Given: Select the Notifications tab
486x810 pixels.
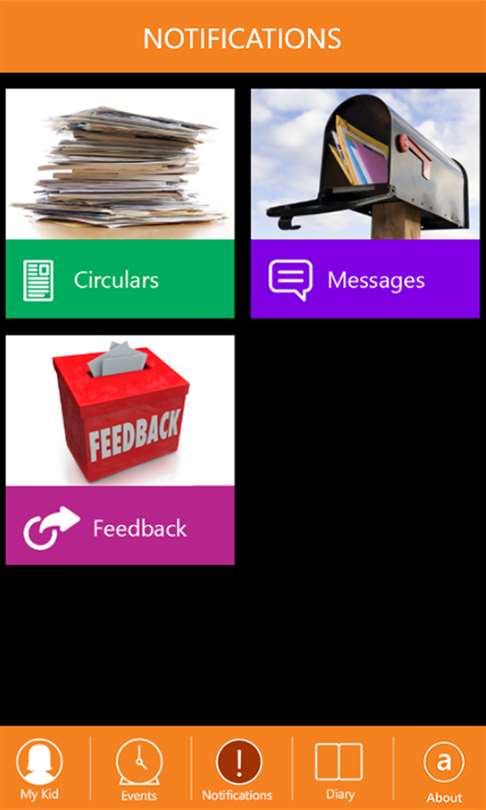Looking at the screenshot, I should (x=238, y=769).
